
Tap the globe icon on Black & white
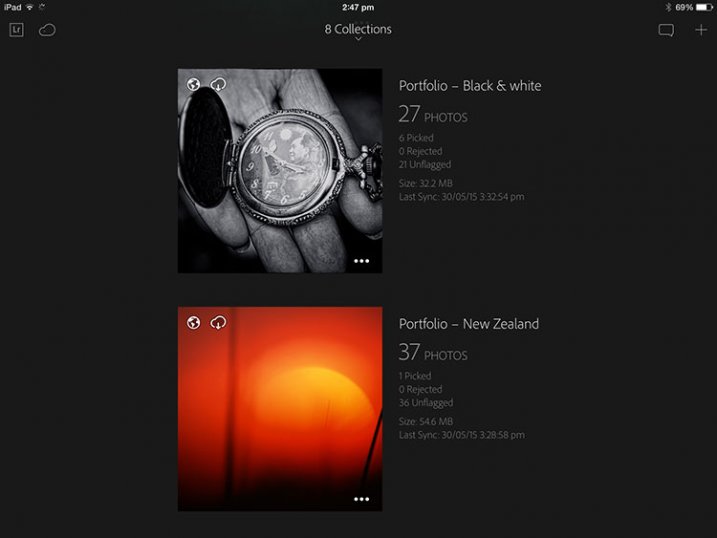[194, 84]
